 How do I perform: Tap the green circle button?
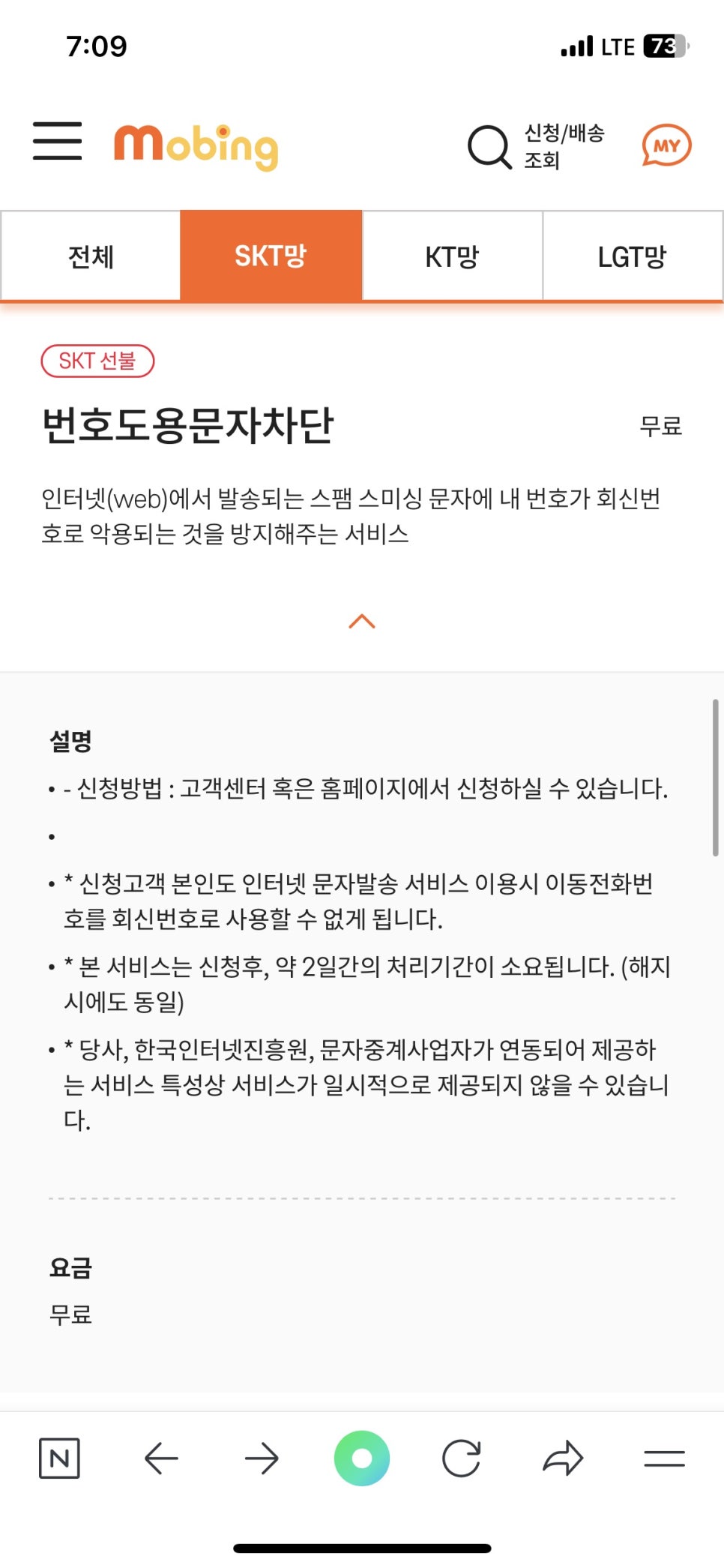click(362, 1459)
